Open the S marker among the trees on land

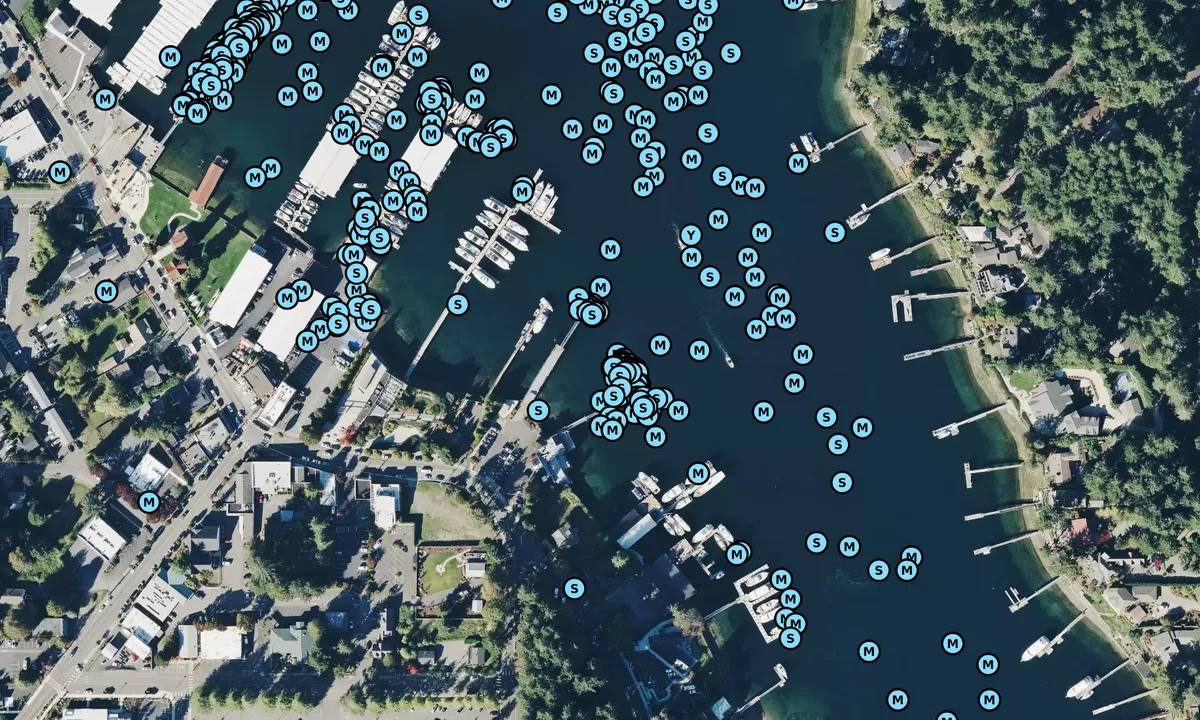[x=574, y=589]
